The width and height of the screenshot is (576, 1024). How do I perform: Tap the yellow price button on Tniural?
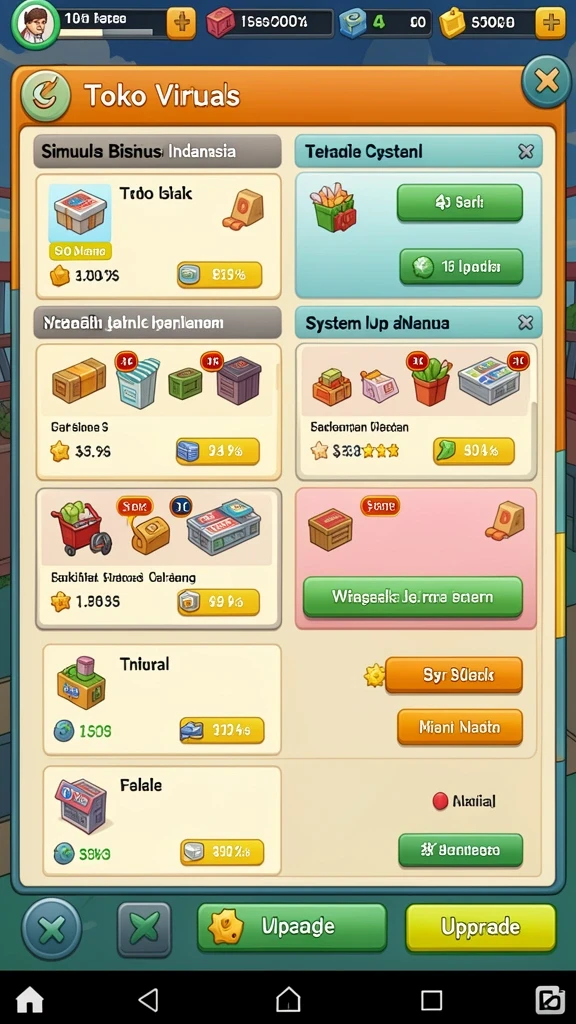click(222, 730)
